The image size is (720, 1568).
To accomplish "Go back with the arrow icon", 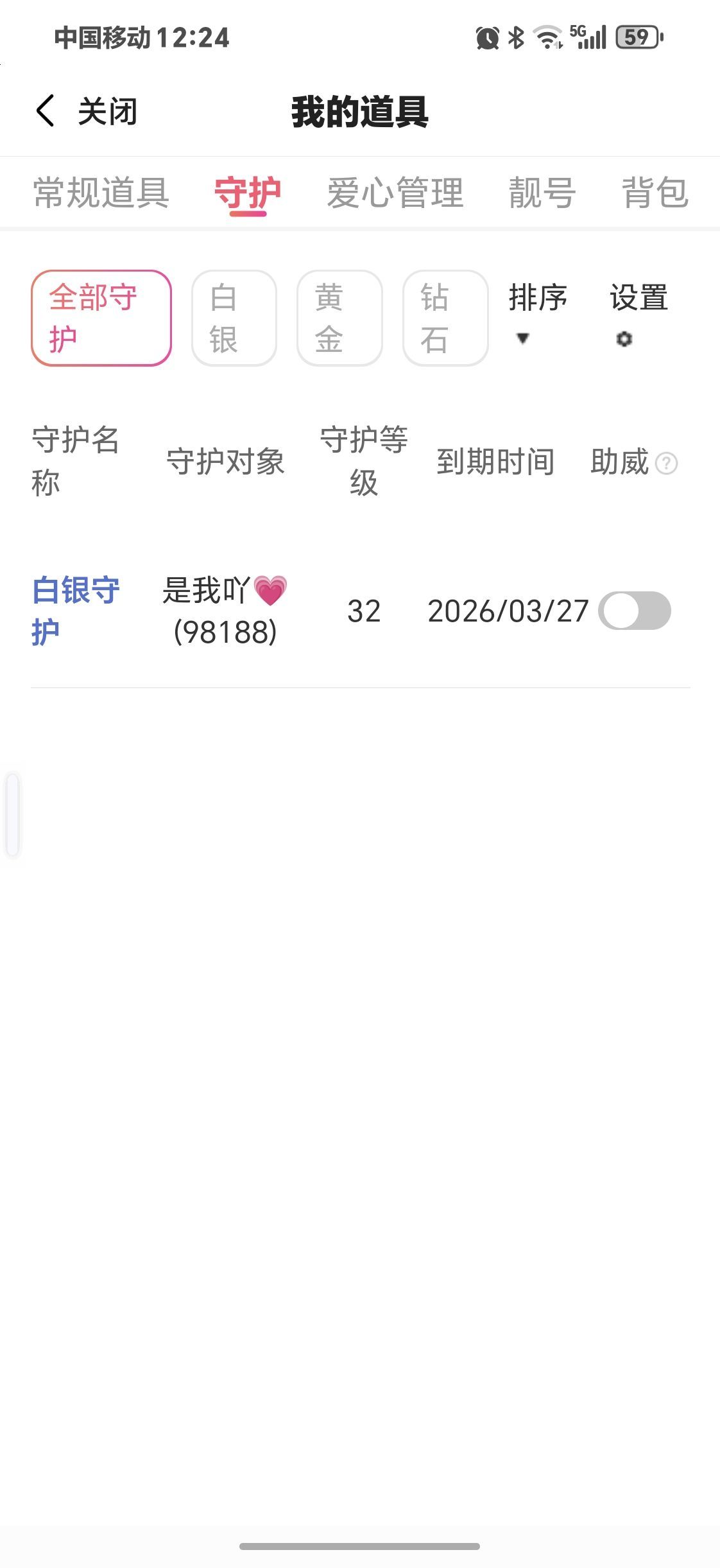I will tap(45, 111).
